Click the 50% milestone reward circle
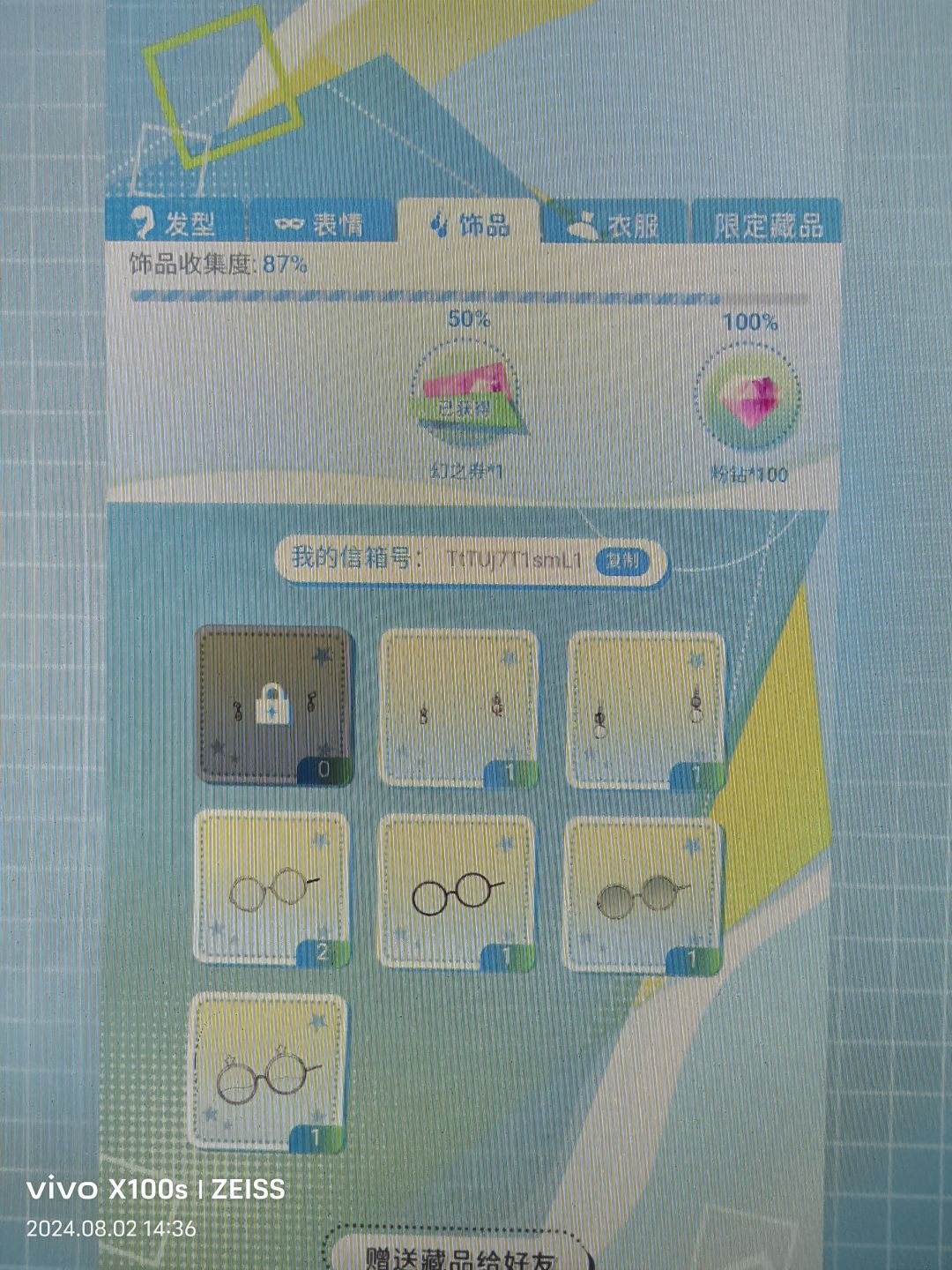Screen dimensions: 952x1270 (x=467, y=397)
